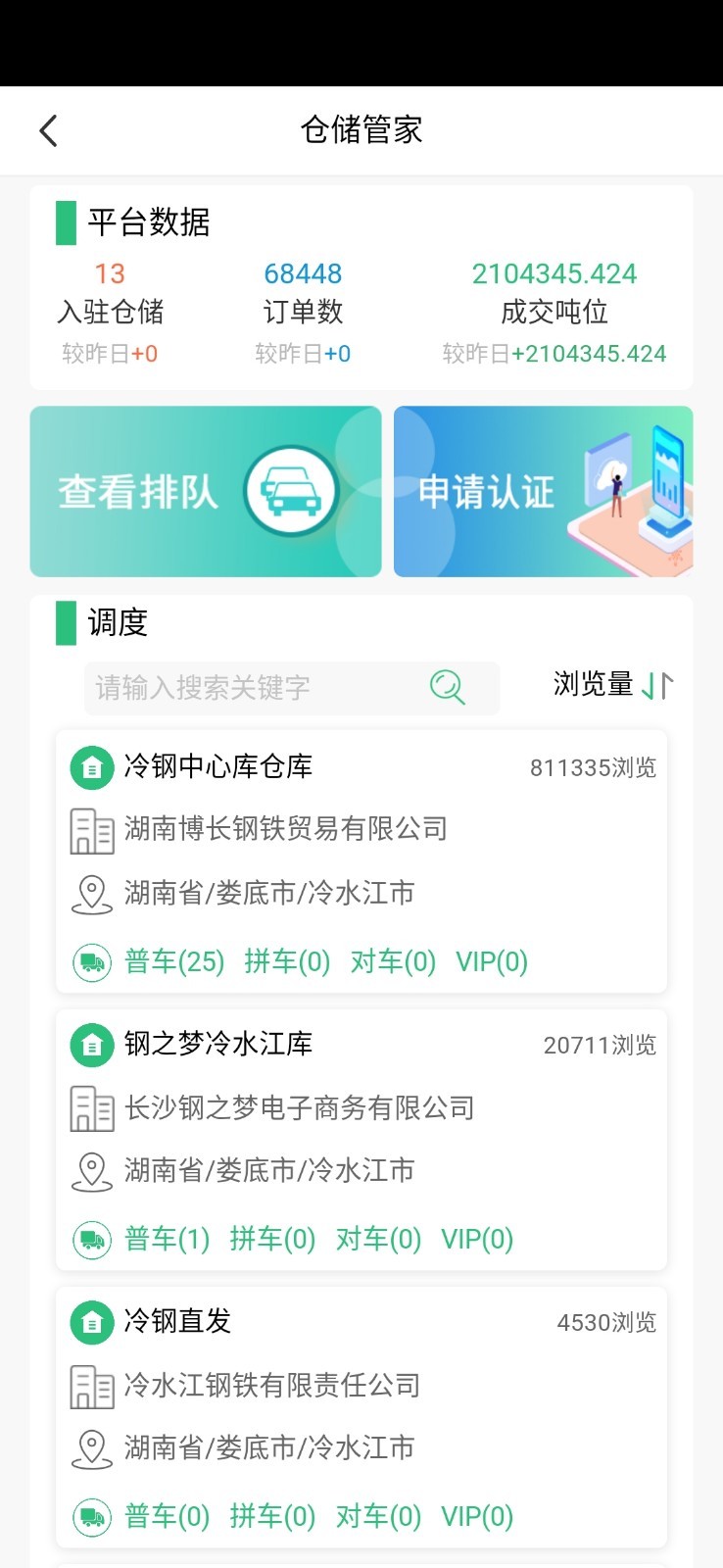Toggle the ascending sort arrow beside 浏览量
Viewport: 723px width, 1568px height.
[x=664, y=687]
